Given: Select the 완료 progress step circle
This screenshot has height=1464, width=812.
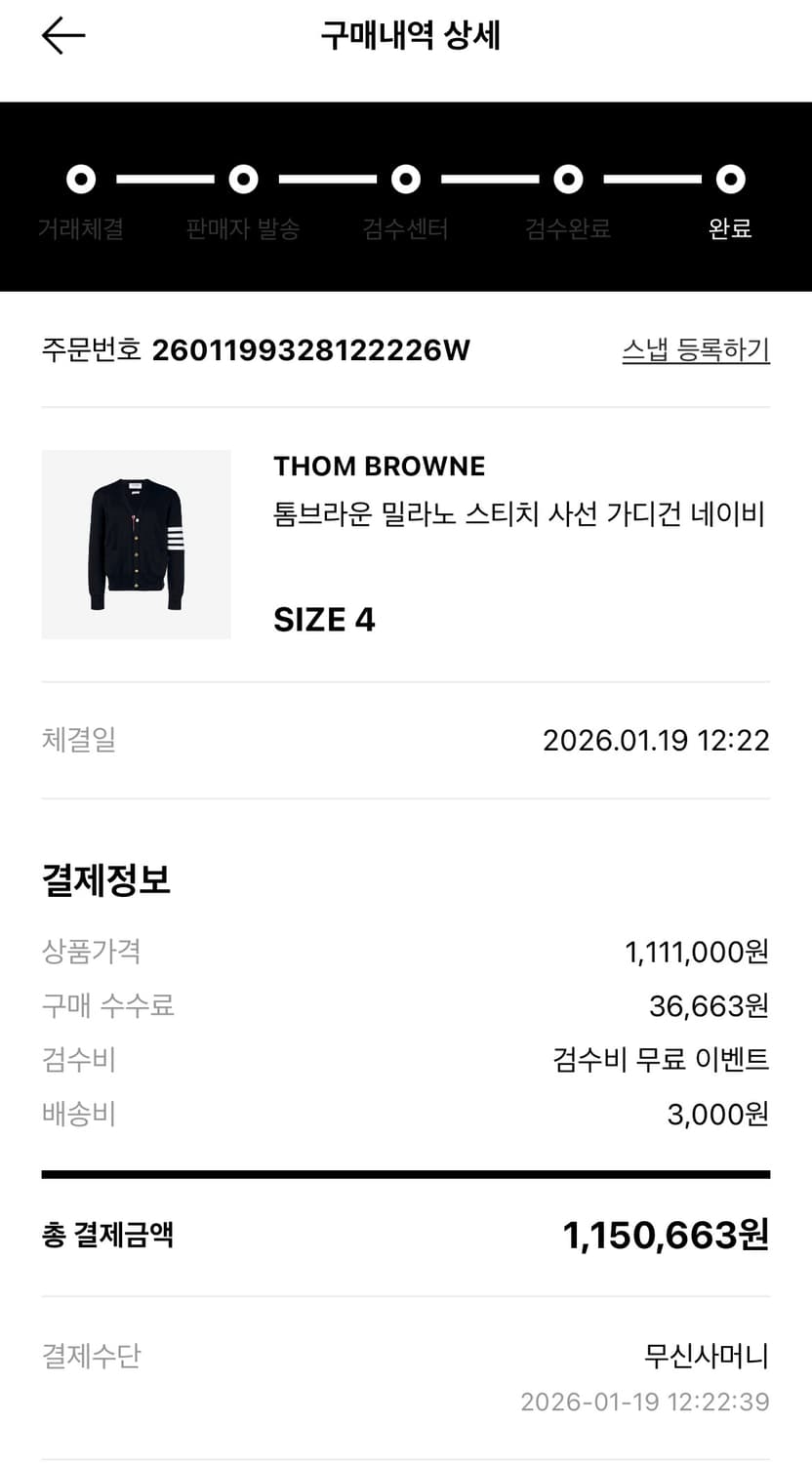Looking at the screenshot, I should tap(729, 179).
